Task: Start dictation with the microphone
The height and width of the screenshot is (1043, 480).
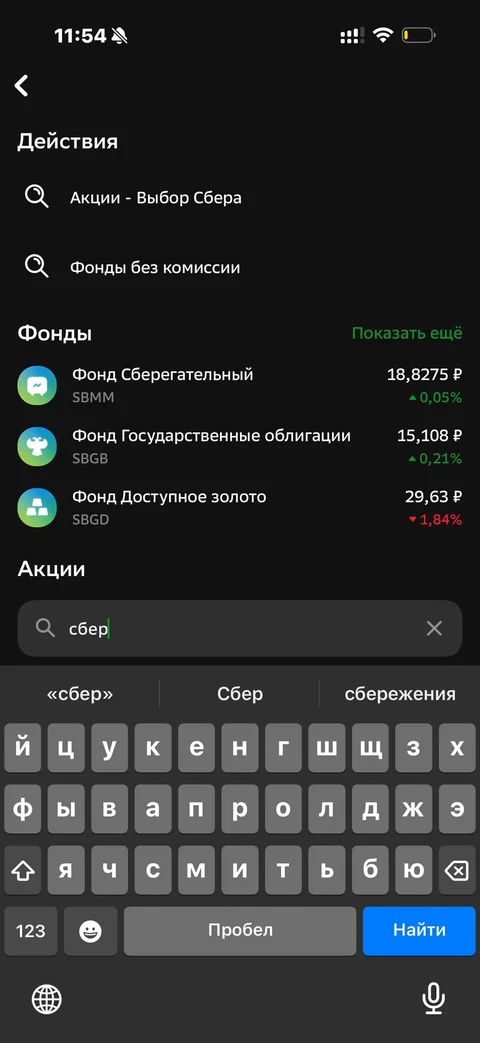Action: (x=433, y=998)
